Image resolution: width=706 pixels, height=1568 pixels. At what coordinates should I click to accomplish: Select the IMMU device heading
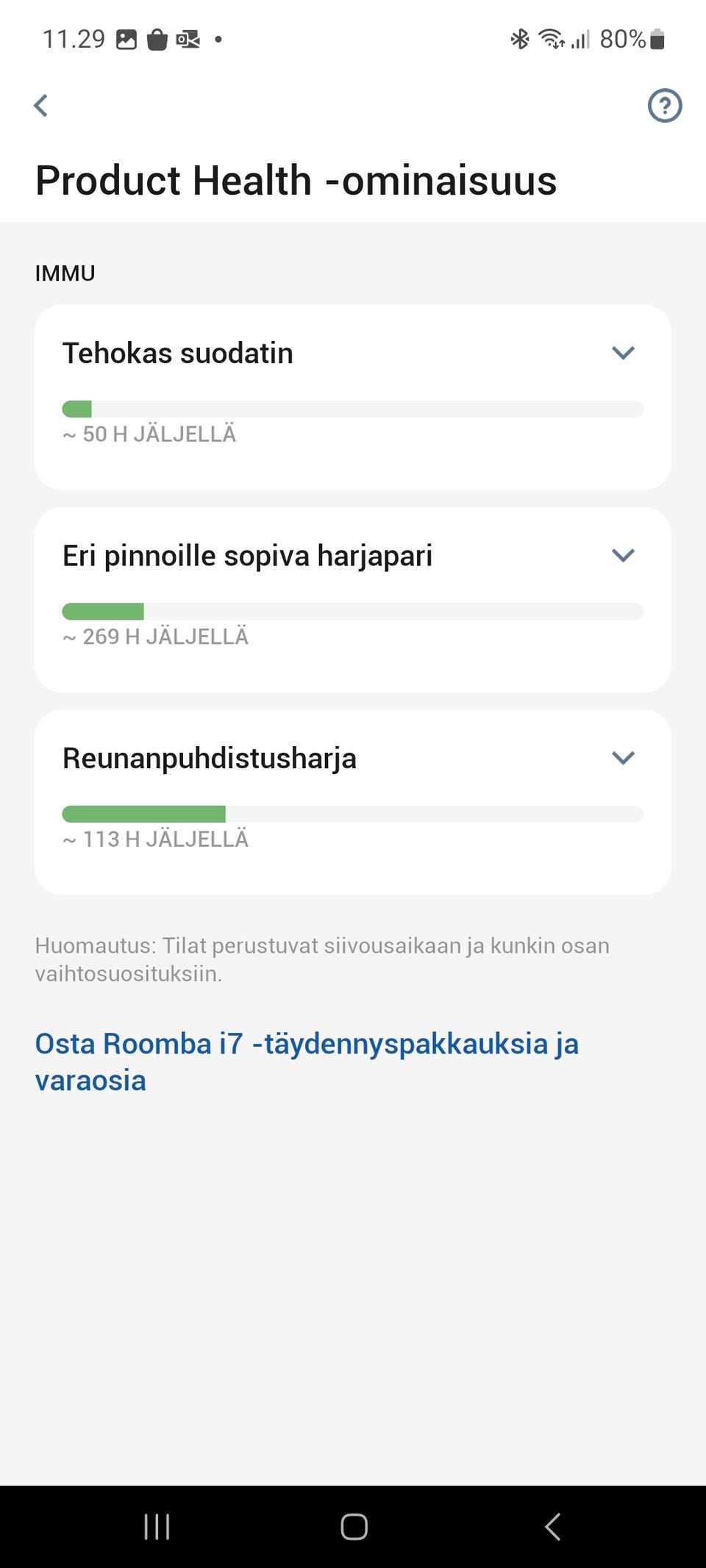tap(65, 273)
